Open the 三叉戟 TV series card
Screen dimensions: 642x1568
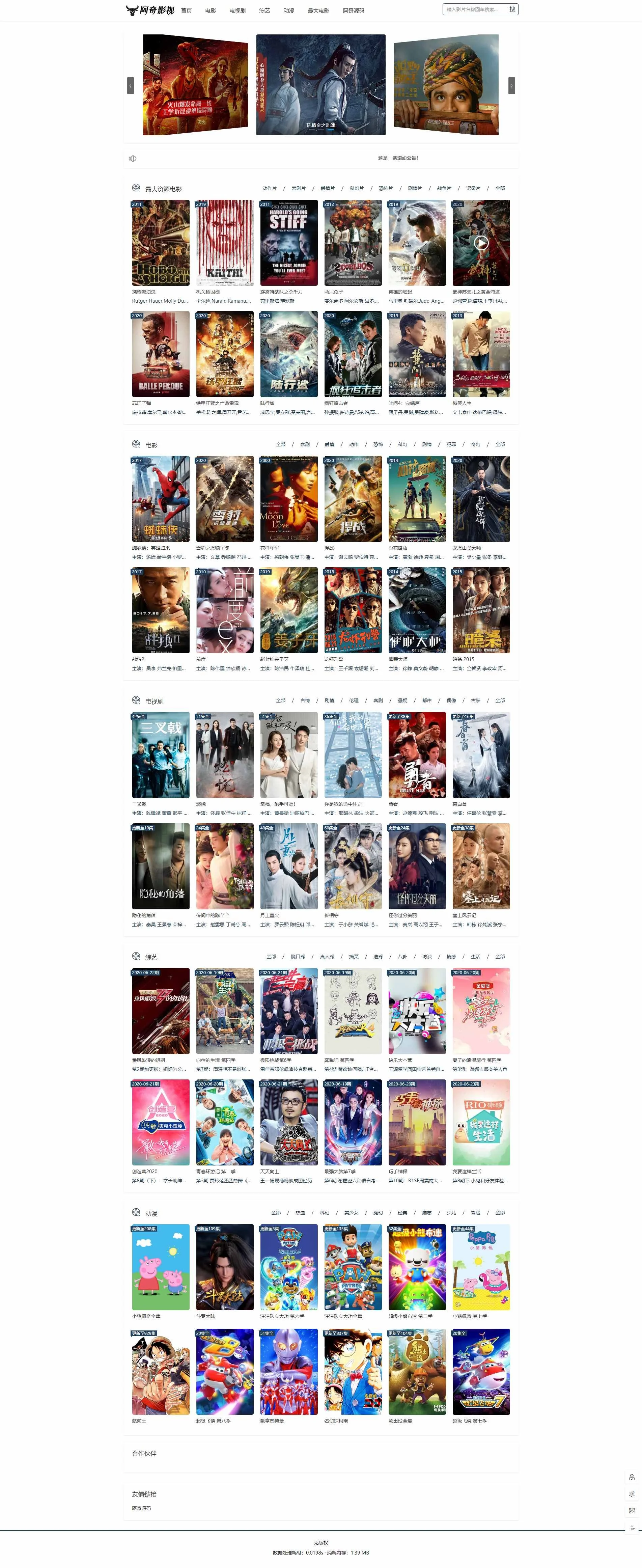point(161,755)
